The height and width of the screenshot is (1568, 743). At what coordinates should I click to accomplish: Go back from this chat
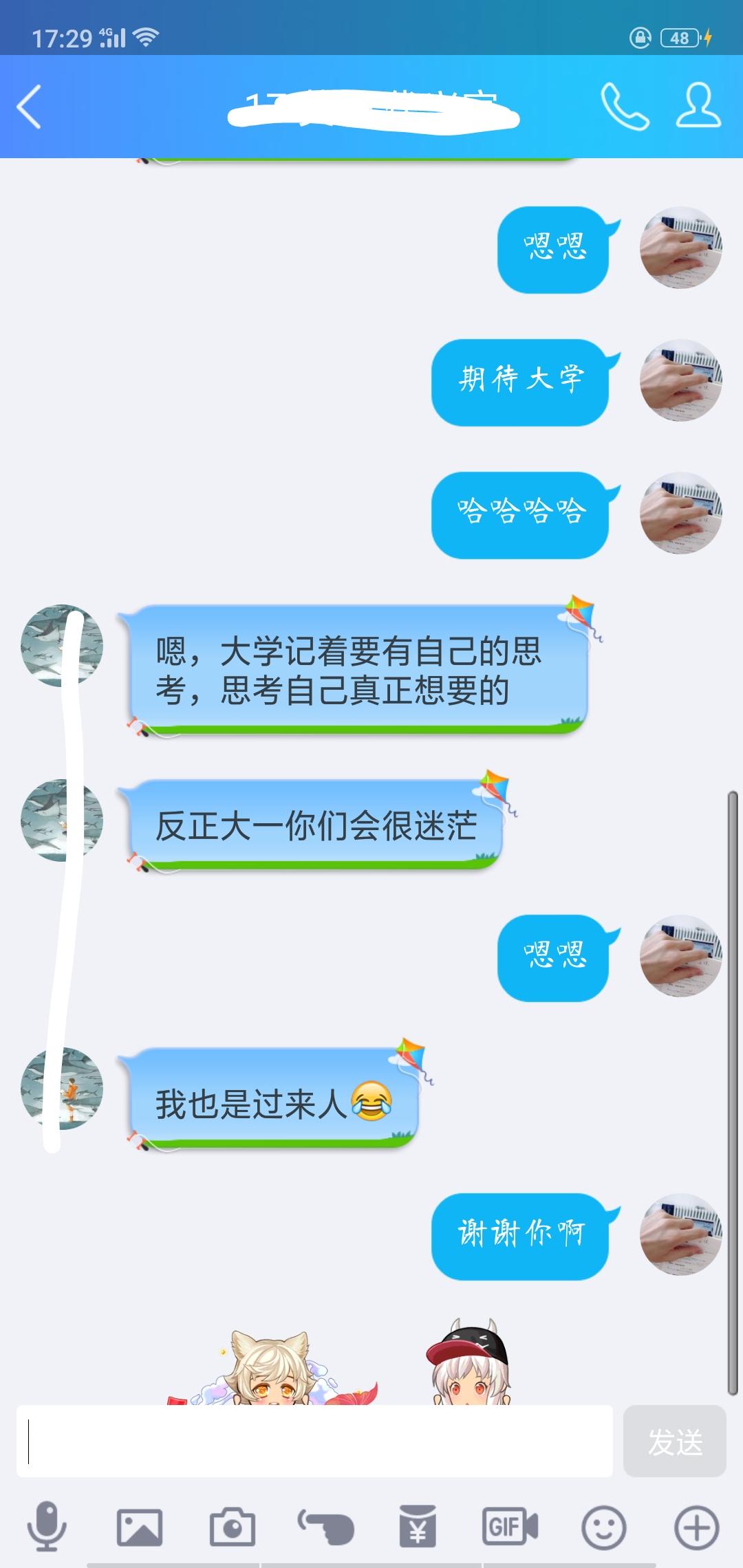29,107
